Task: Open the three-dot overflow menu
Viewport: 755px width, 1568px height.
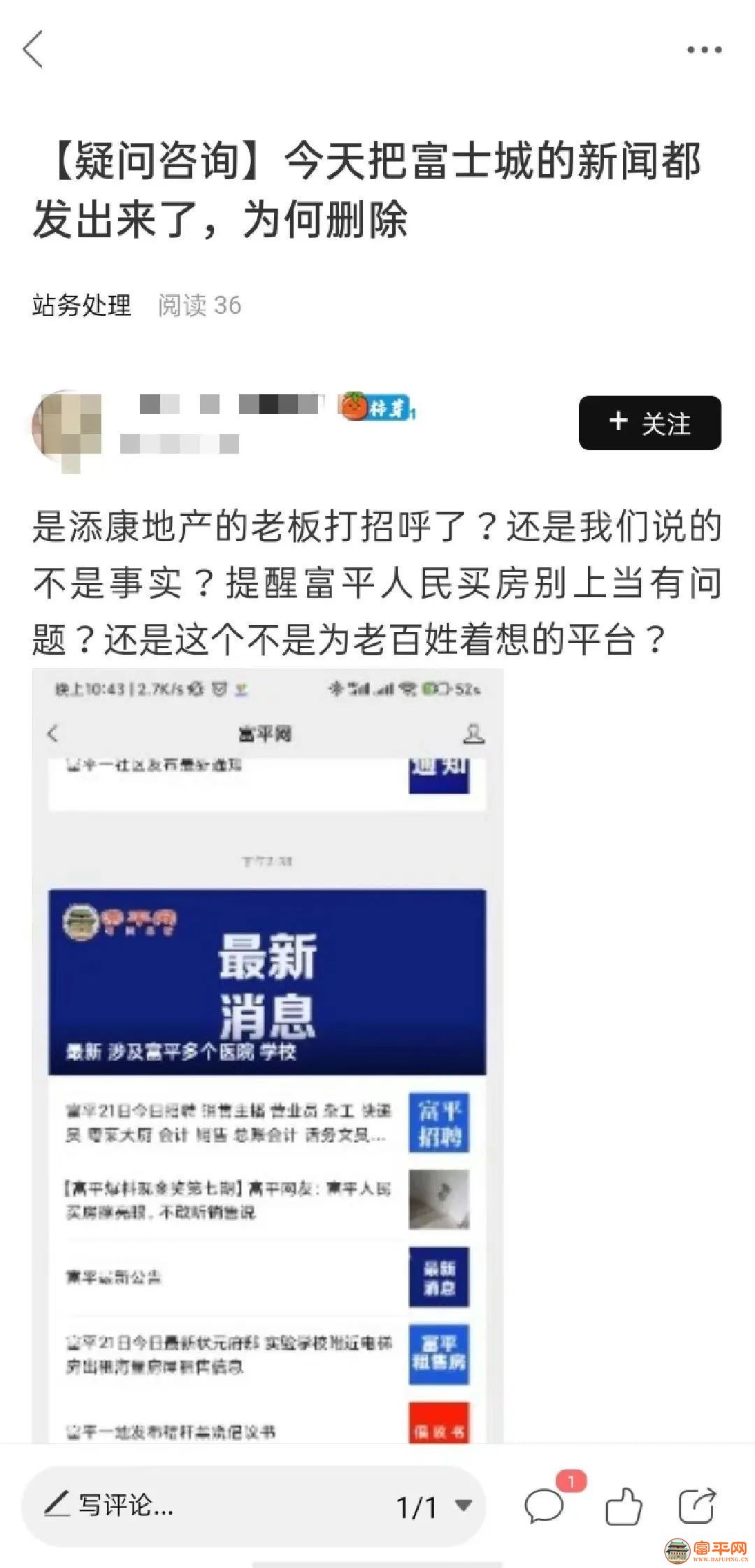Action: (703, 50)
